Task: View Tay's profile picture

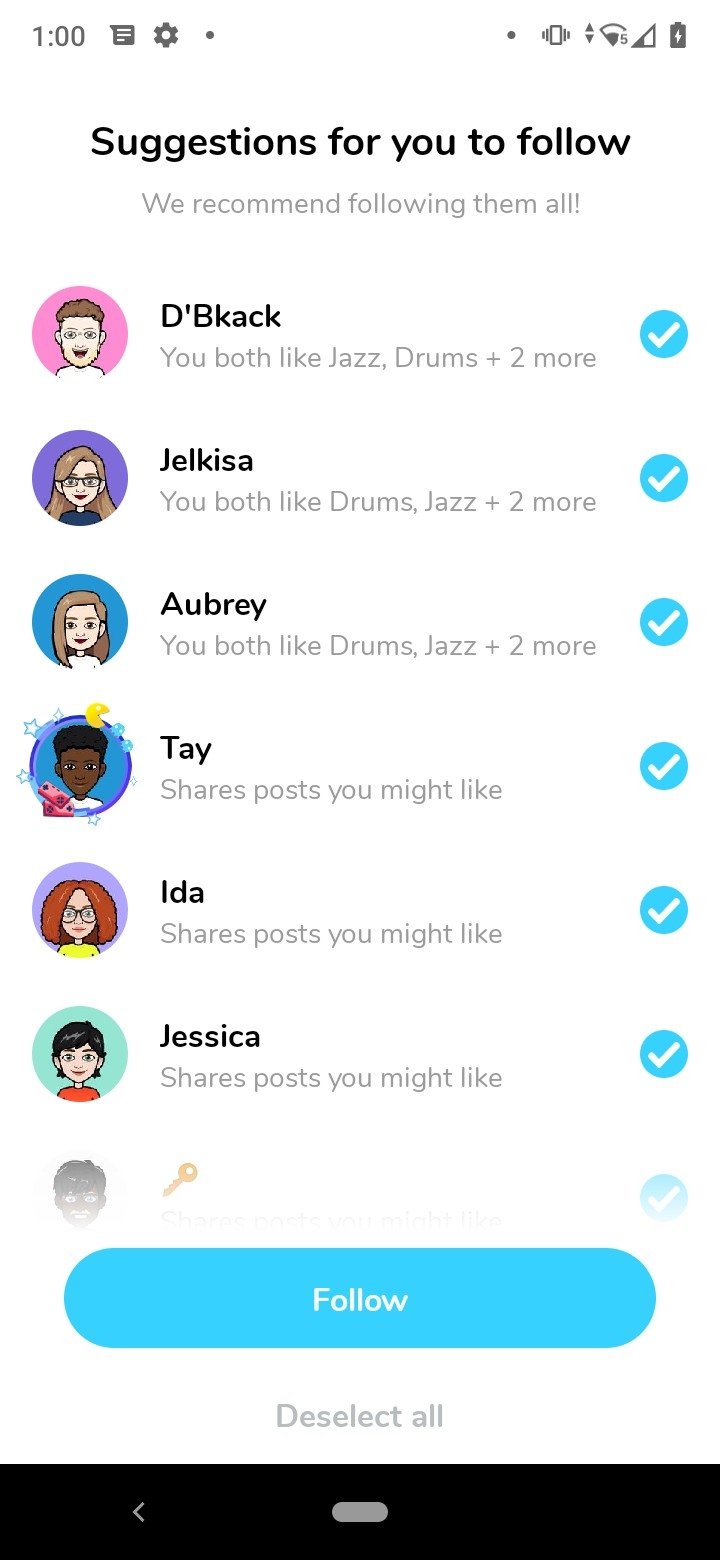Action: pos(78,765)
